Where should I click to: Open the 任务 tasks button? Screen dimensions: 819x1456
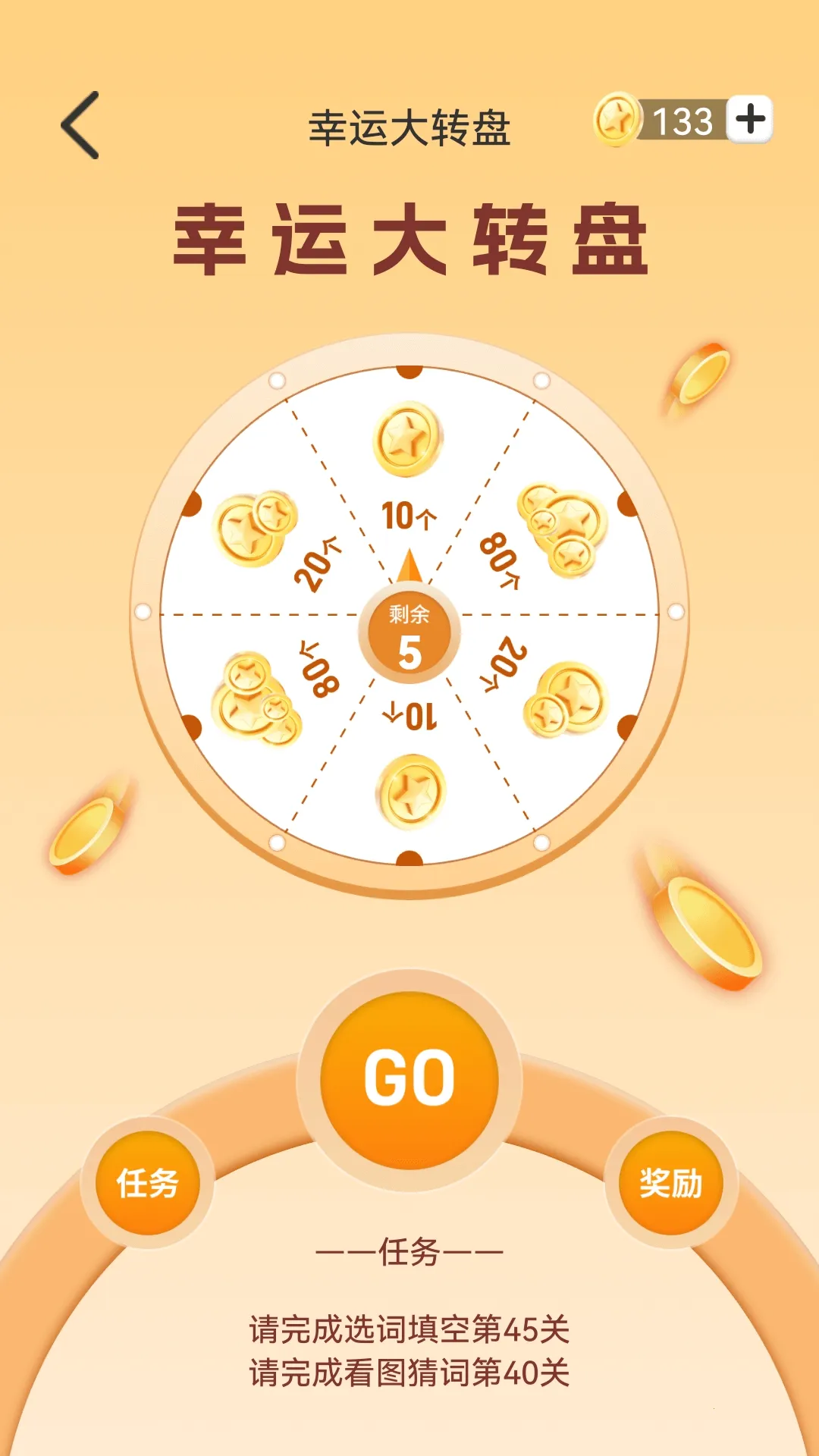pyautogui.click(x=147, y=1182)
